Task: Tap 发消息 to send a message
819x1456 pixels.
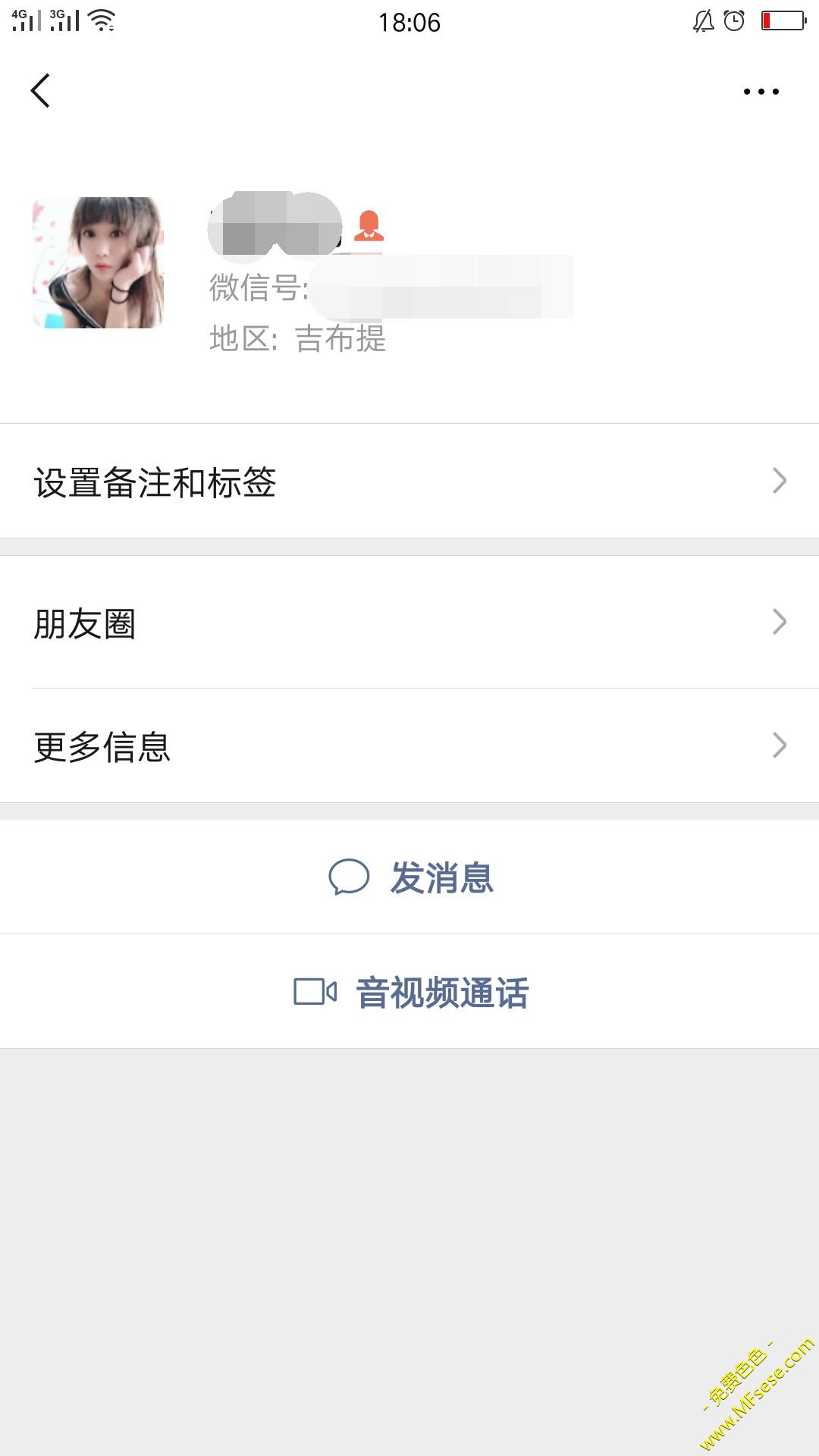Action: (411, 877)
